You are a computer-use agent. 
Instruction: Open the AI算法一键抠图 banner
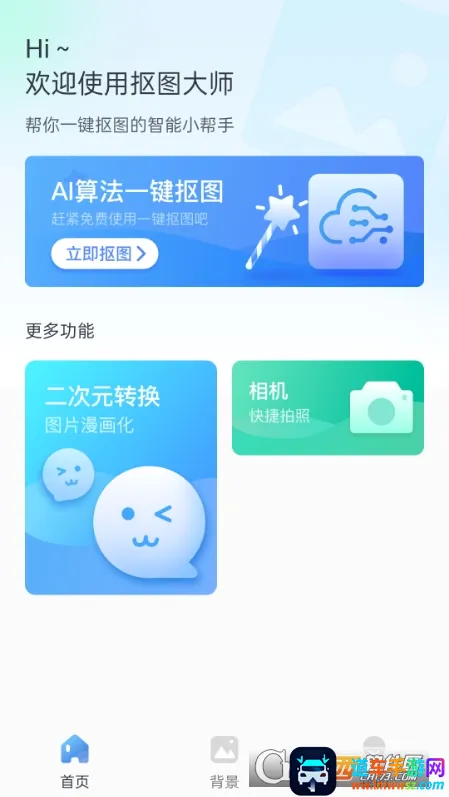point(224,221)
